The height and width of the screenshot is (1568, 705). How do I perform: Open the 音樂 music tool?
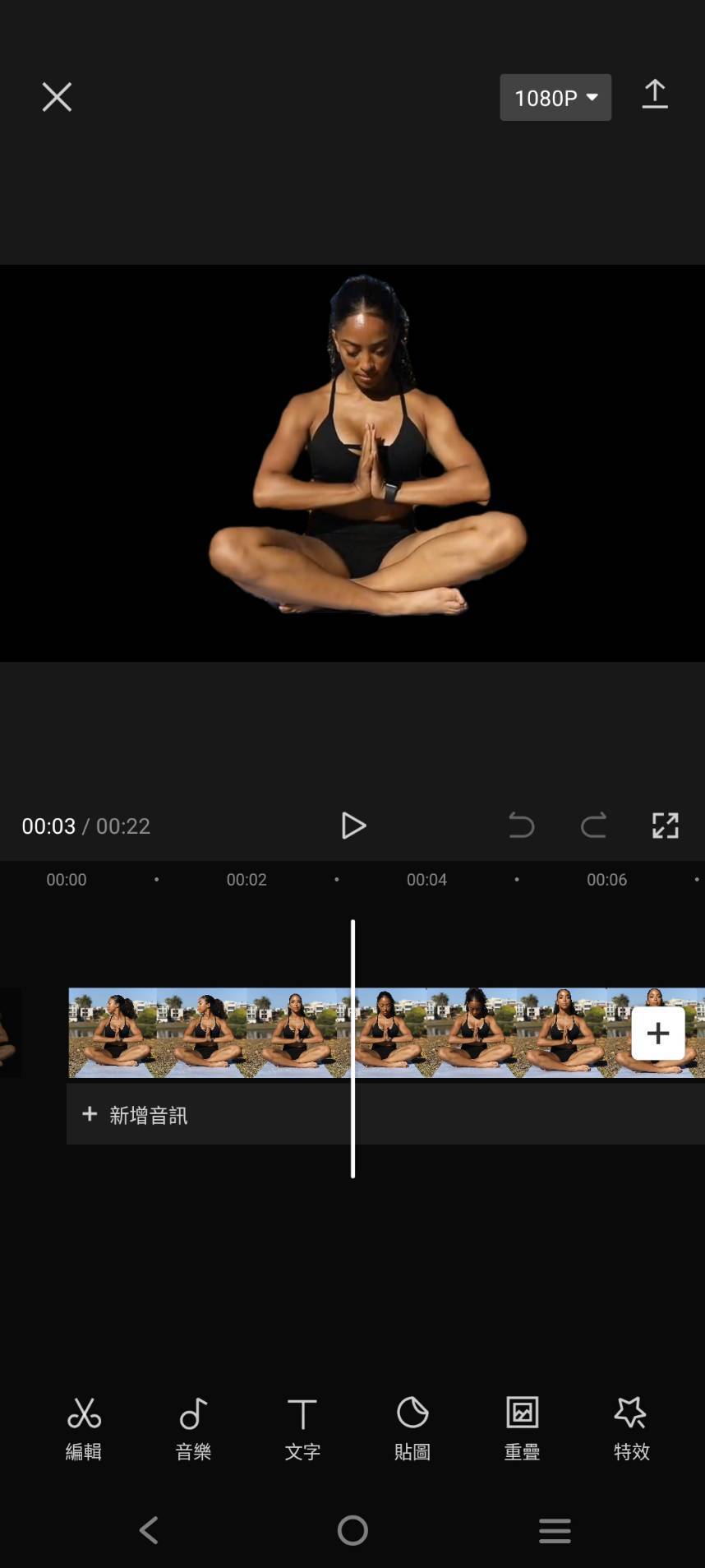click(193, 1428)
